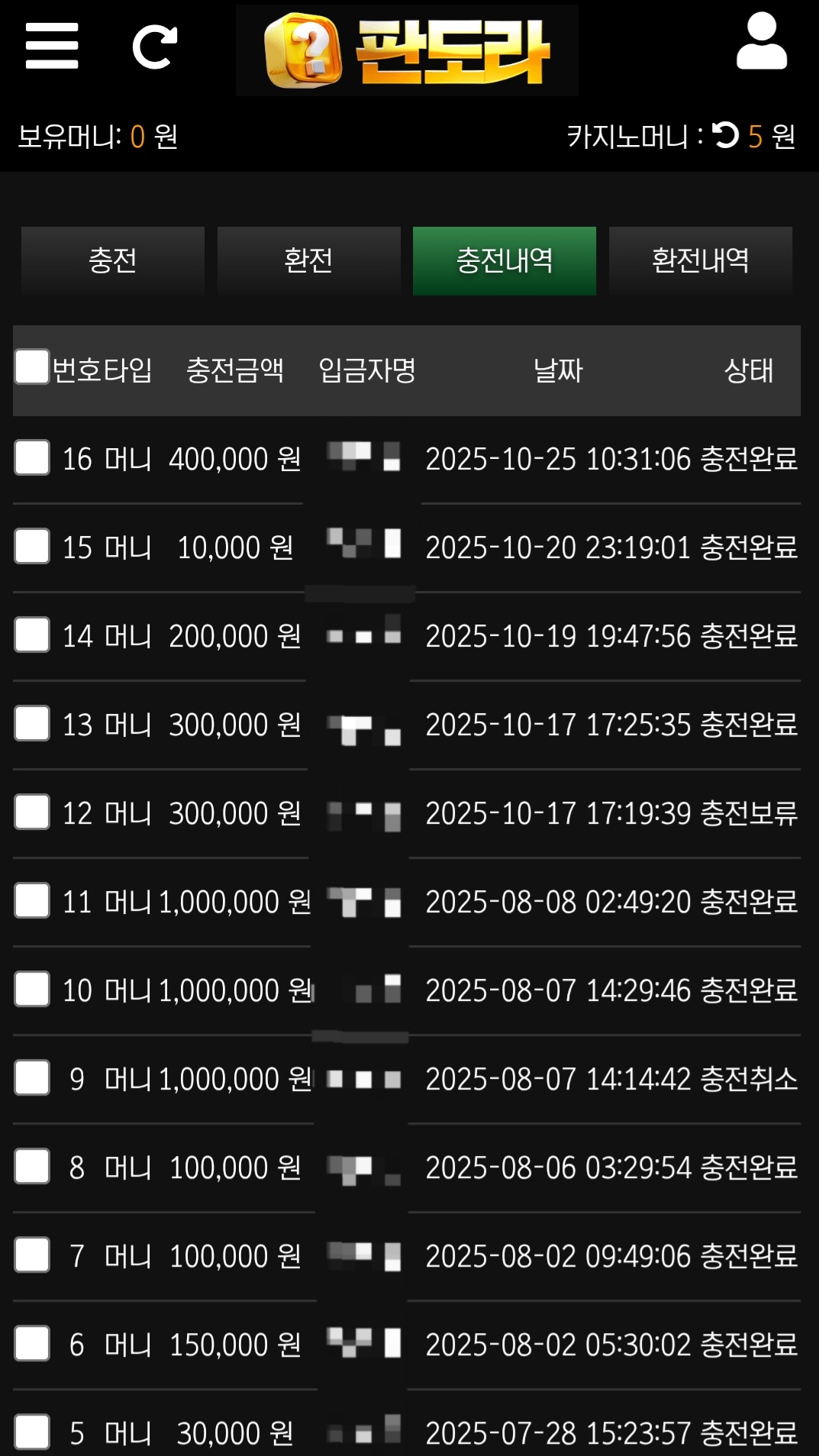Select the checkbox for record 15
The width and height of the screenshot is (819, 1456).
(32, 547)
